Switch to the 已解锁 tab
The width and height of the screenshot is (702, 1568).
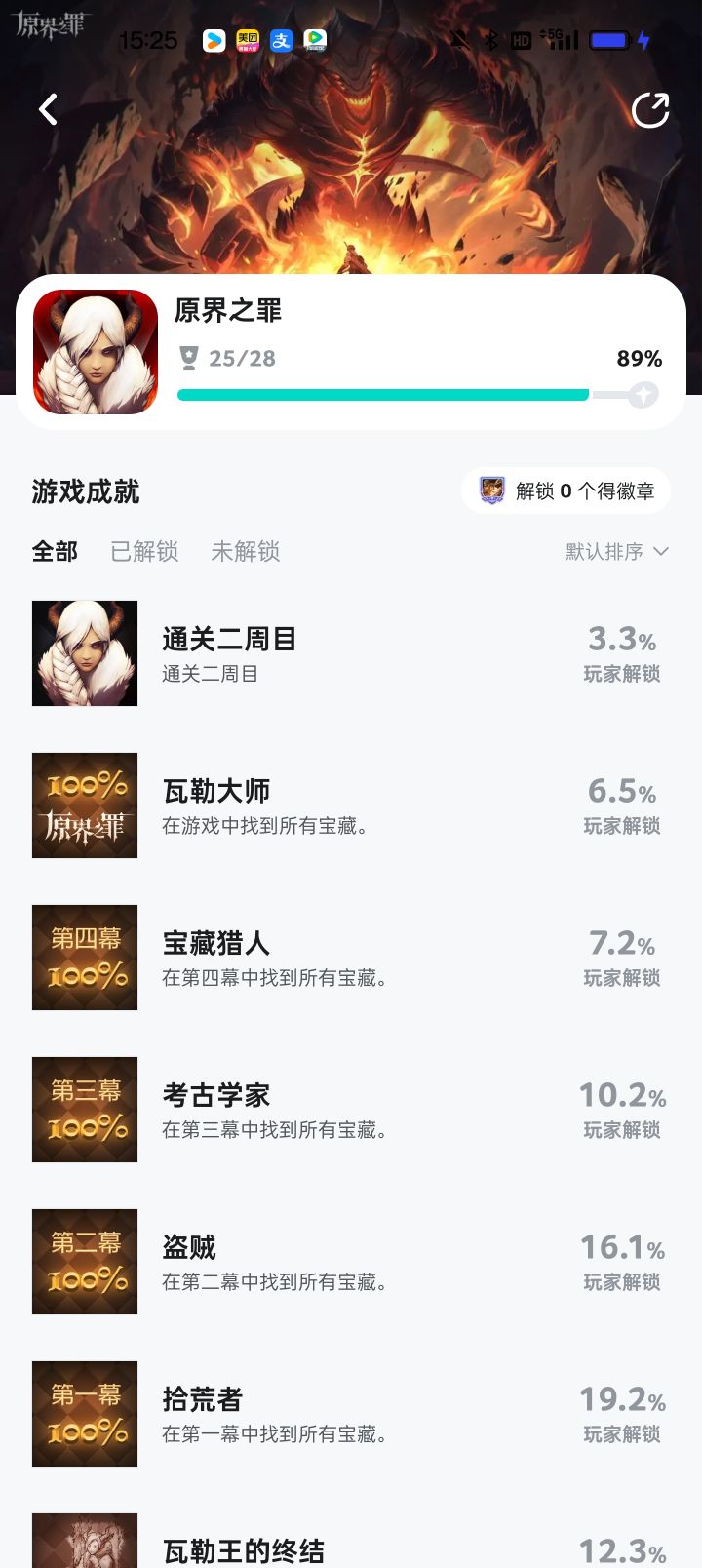click(x=144, y=552)
